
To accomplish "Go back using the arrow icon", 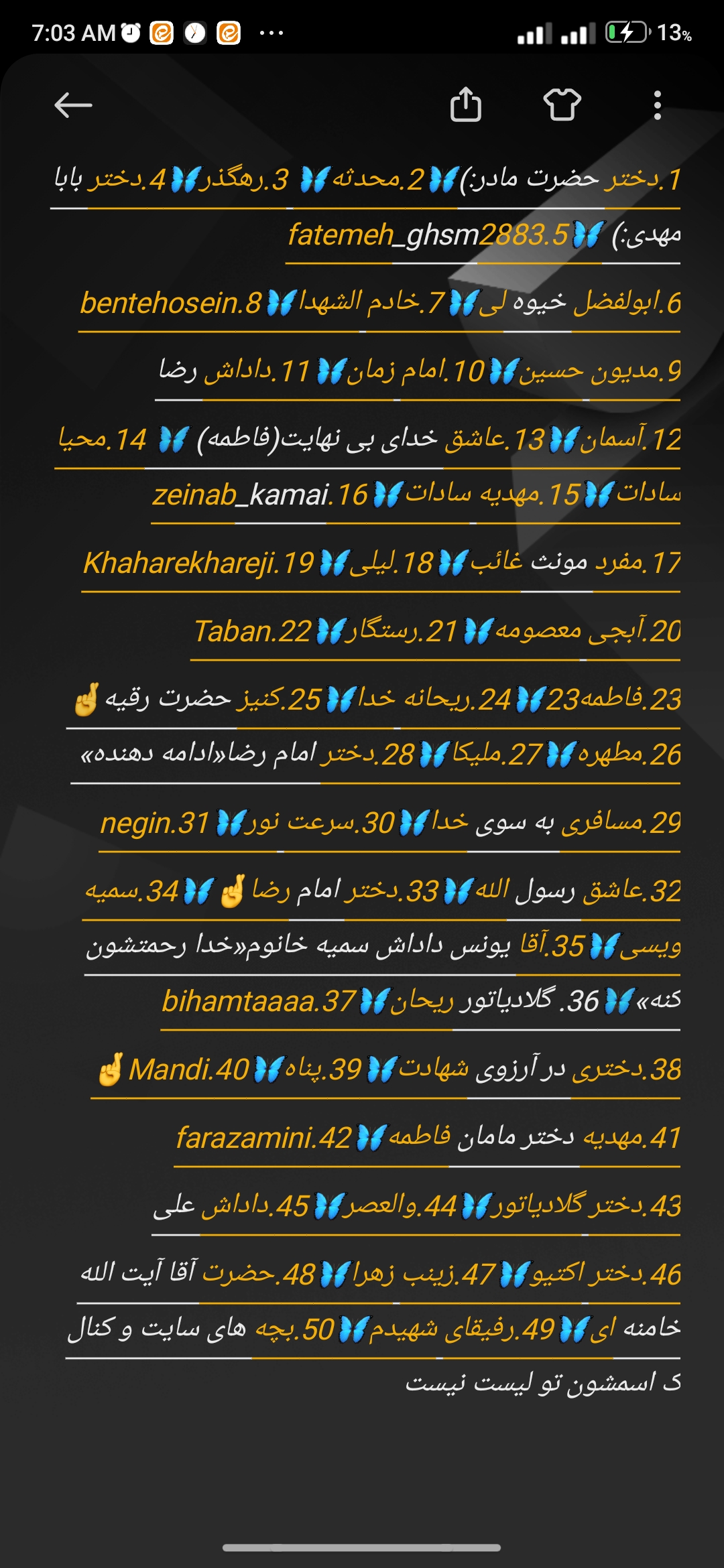I will click(73, 105).
